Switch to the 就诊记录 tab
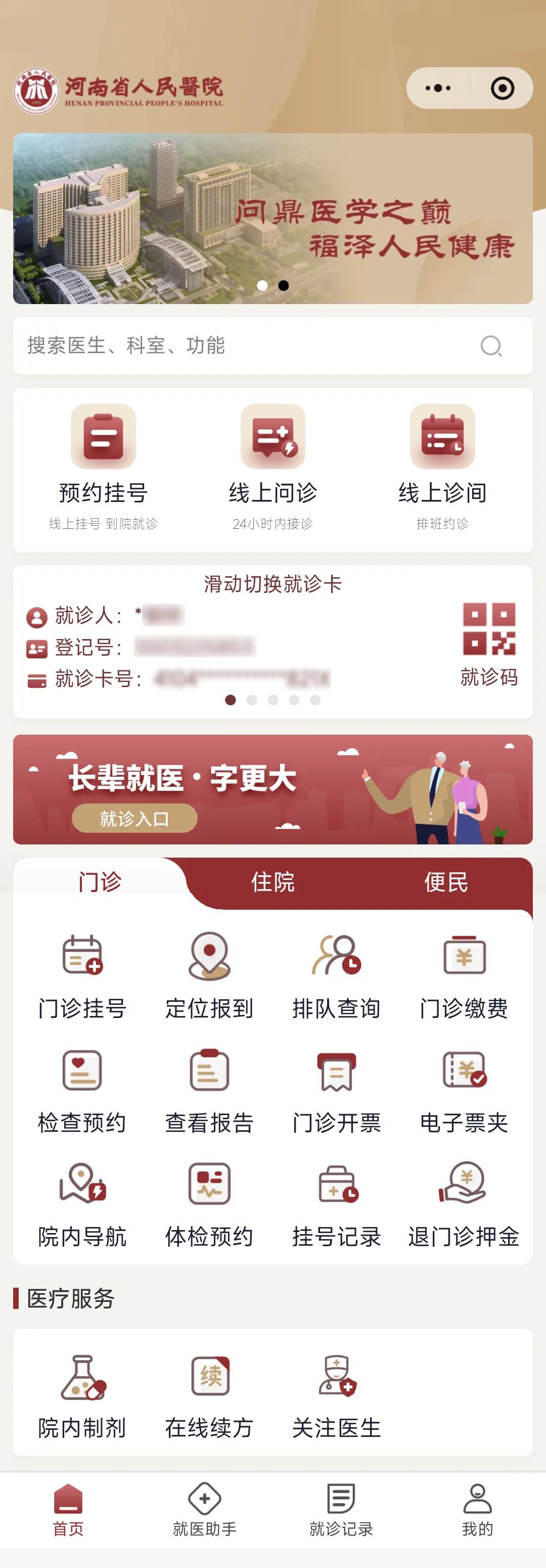The image size is (546, 1568). [x=341, y=1509]
